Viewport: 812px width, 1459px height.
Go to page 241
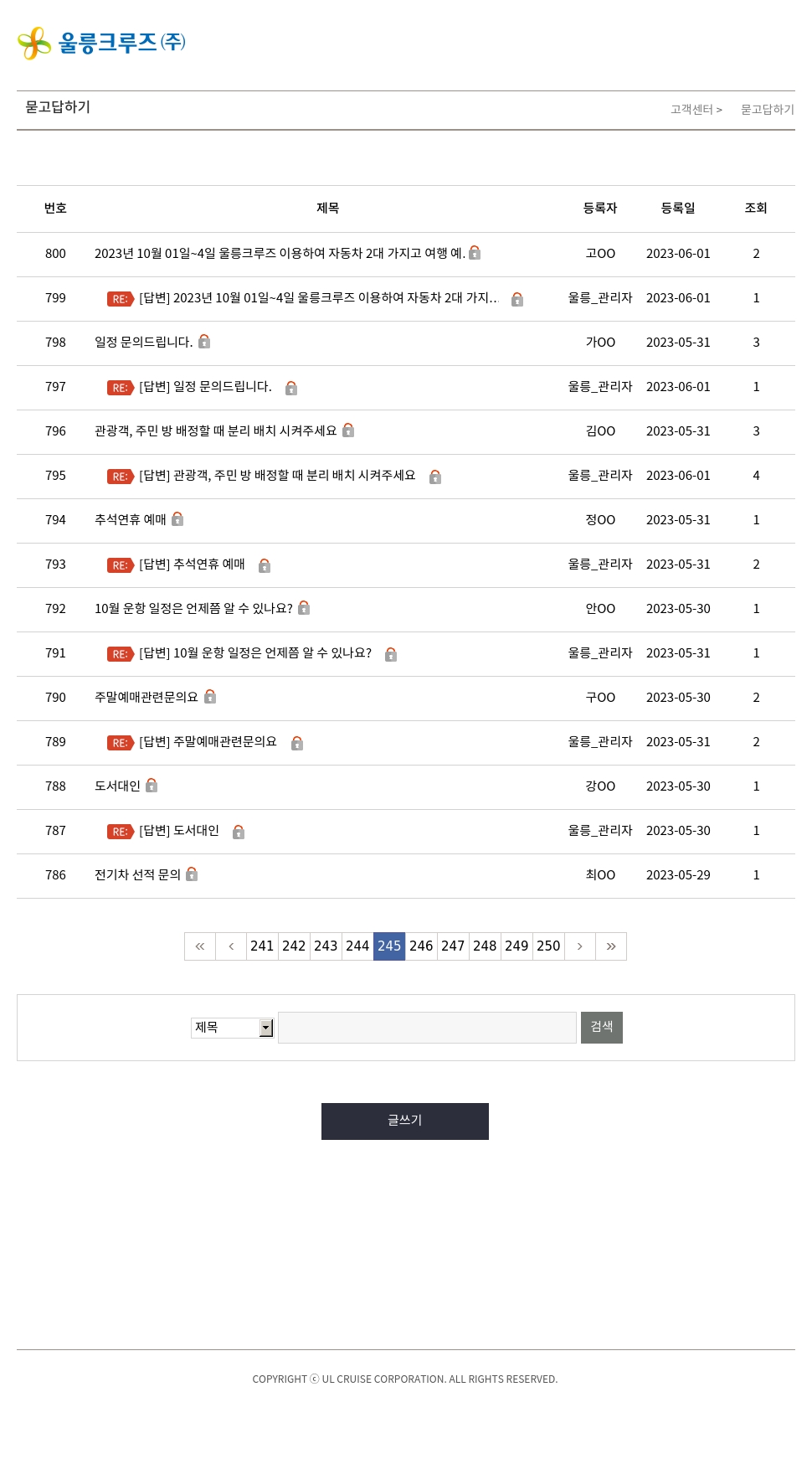point(262,946)
